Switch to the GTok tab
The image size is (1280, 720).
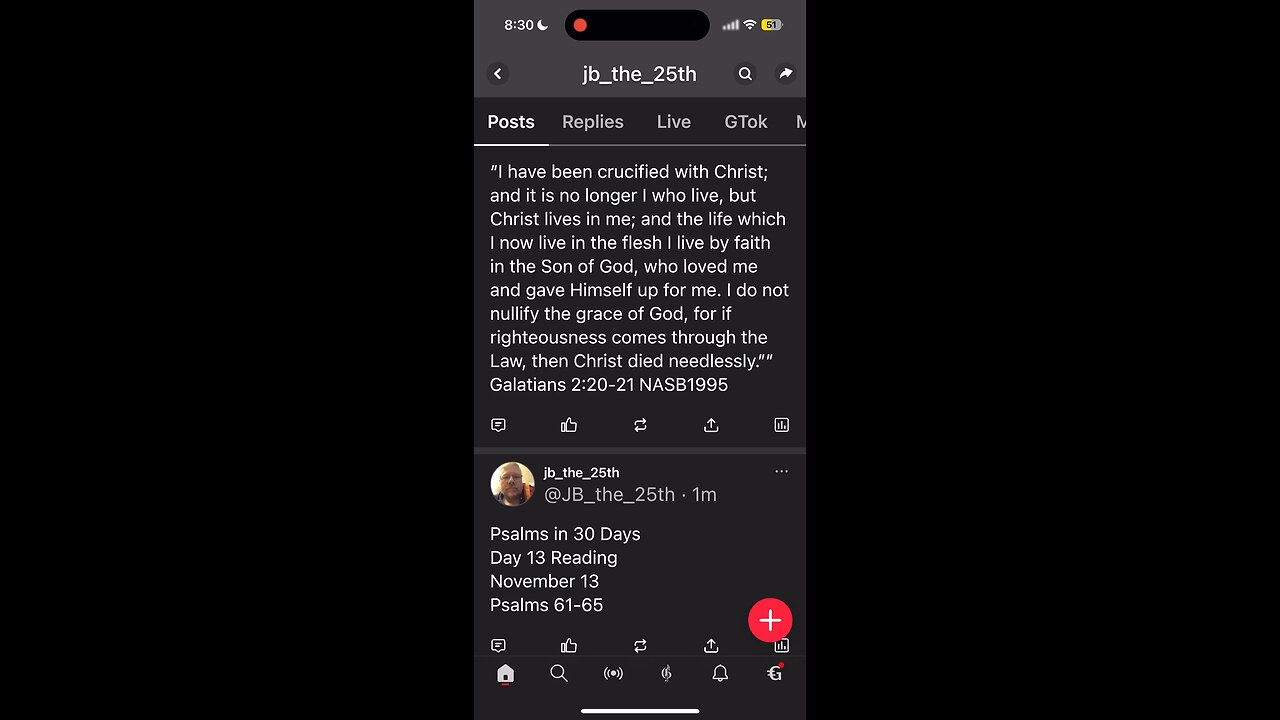click(x=745, y=122)
